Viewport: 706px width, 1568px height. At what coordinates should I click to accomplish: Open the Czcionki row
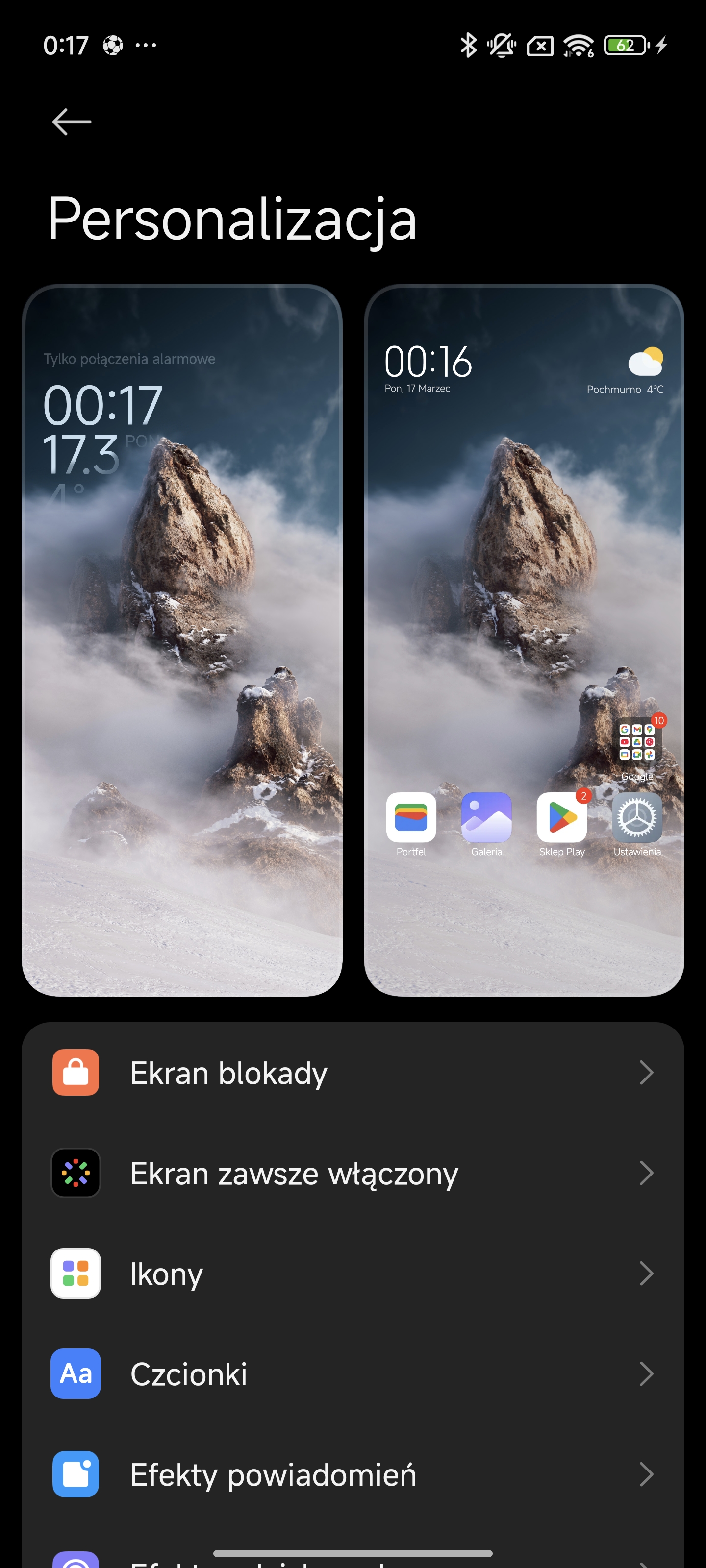point(353,1374)
